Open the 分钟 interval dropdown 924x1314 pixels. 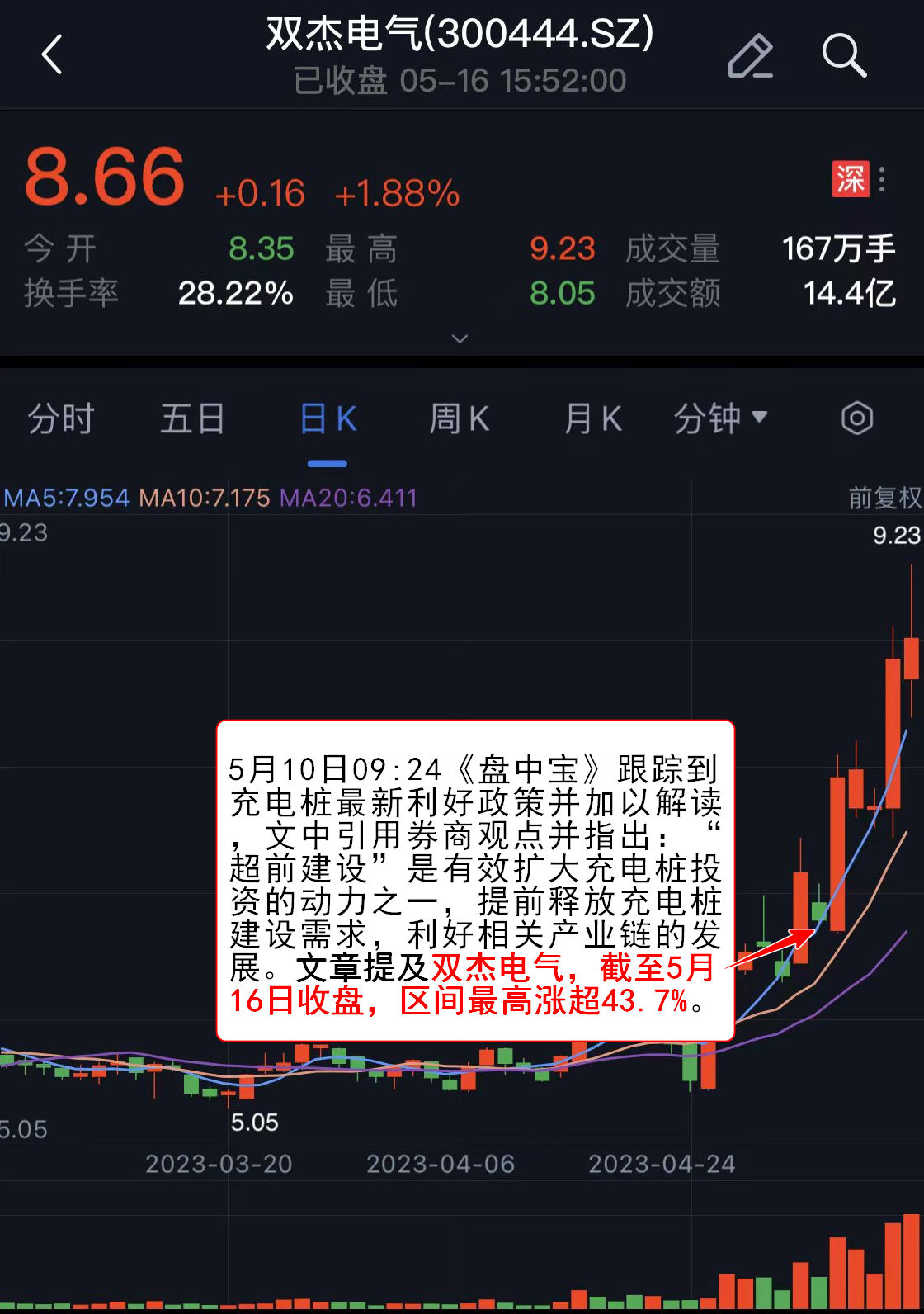[720, 418]
